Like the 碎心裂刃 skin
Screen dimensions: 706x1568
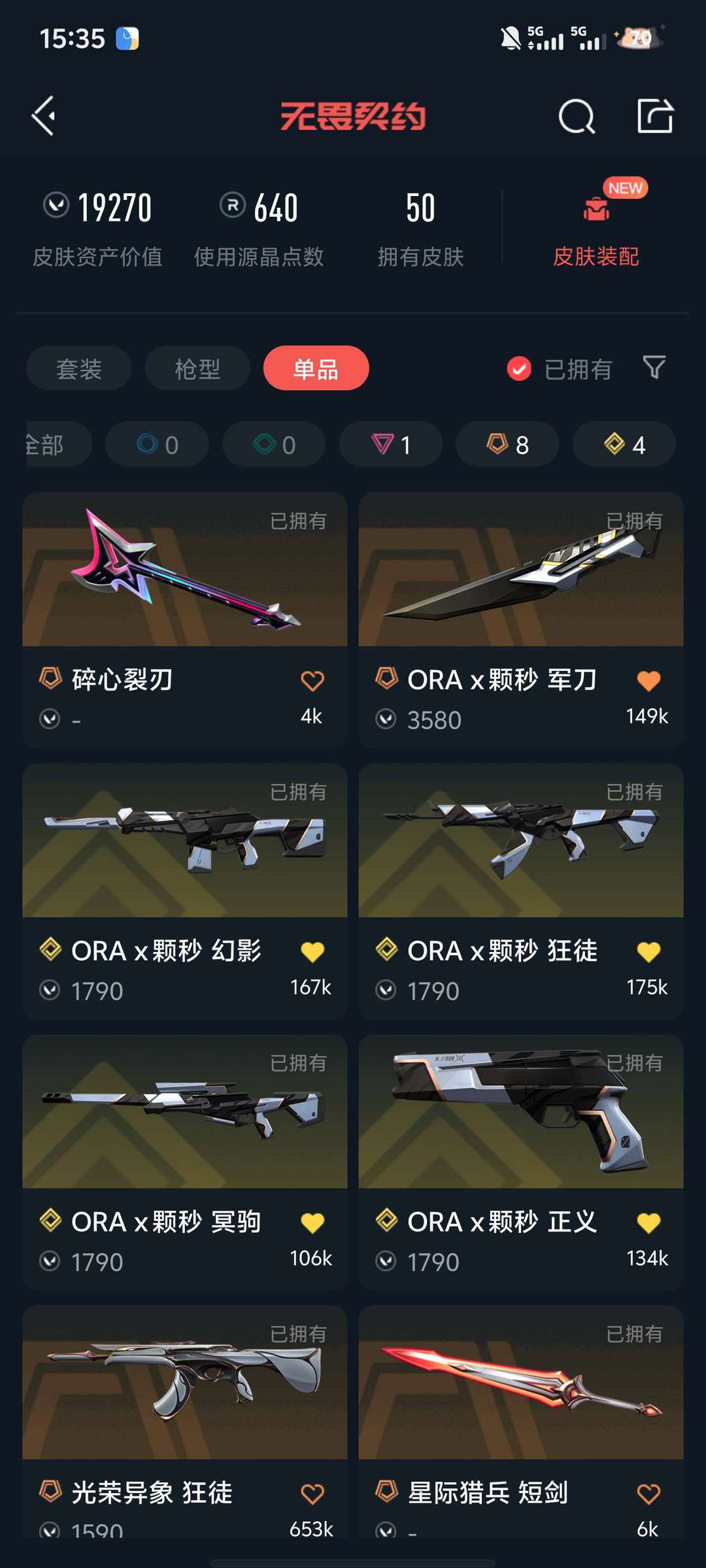pos(312,681)
